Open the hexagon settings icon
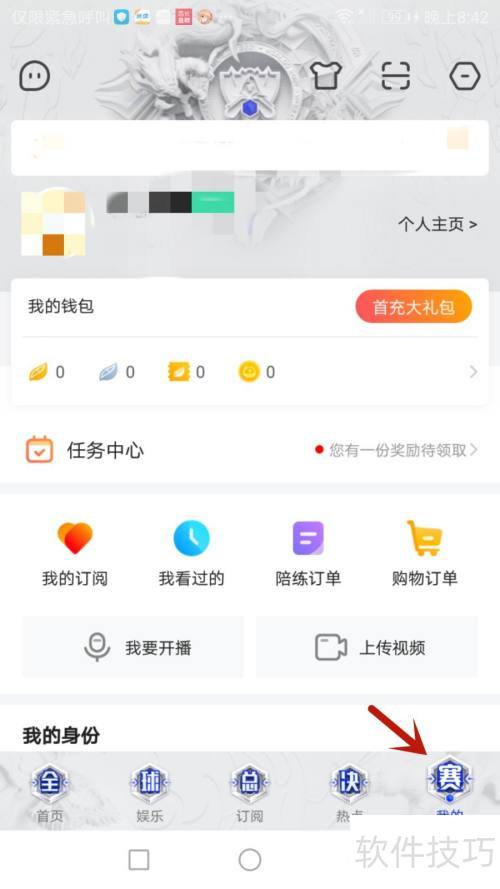Viewport: 500px width, 889px height. (465, 76)
